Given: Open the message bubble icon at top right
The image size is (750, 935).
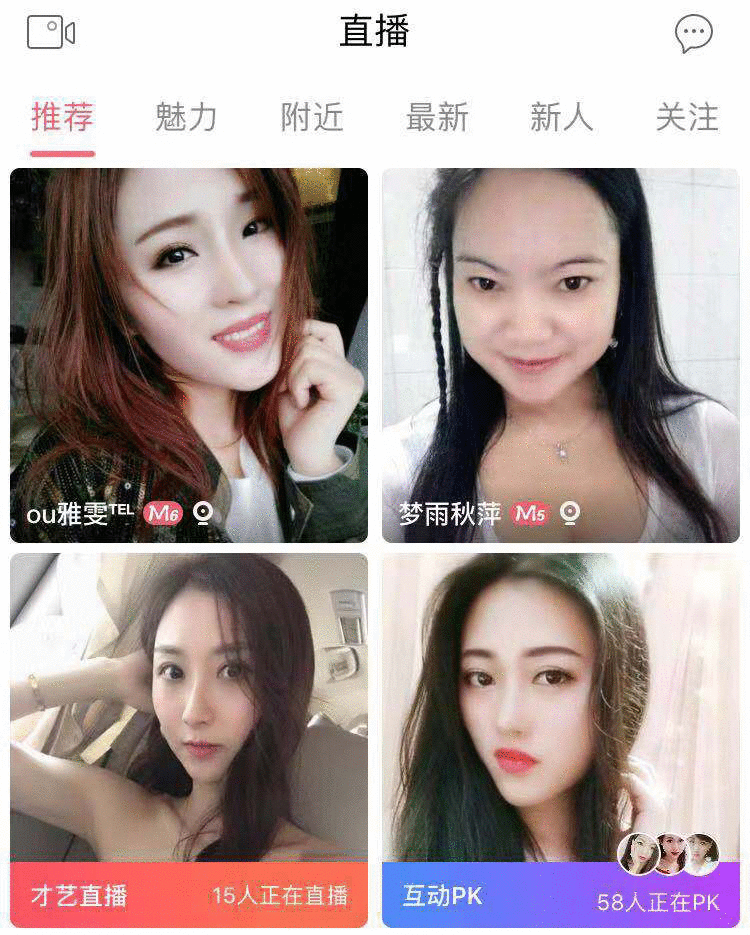Looking at the screenshot, I should coord(694,33).
